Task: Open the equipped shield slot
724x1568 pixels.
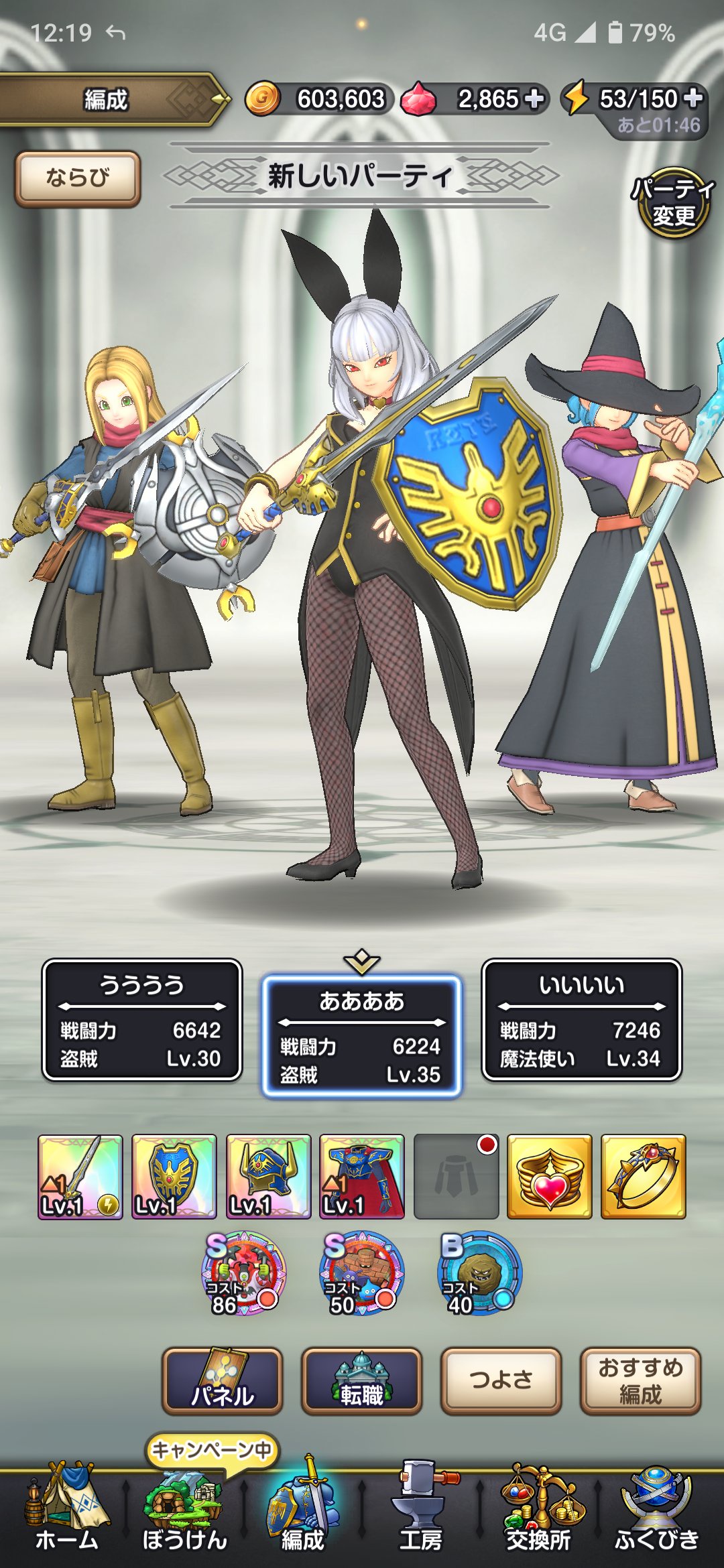Action: click(x=174, y=1177)
